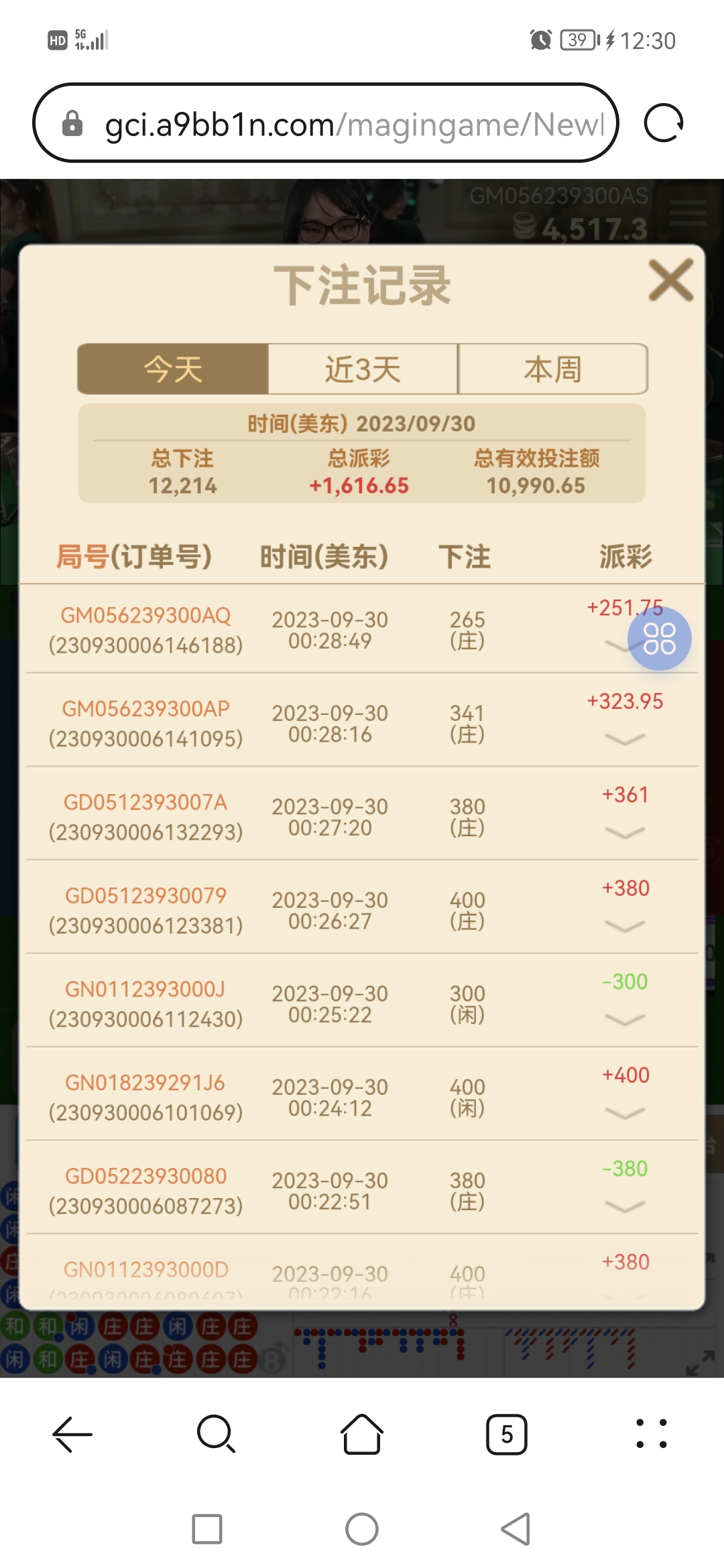Expand details for bet GN0112393000J
Viewport: 724px width, 1568px height.
click(624, 1019)
